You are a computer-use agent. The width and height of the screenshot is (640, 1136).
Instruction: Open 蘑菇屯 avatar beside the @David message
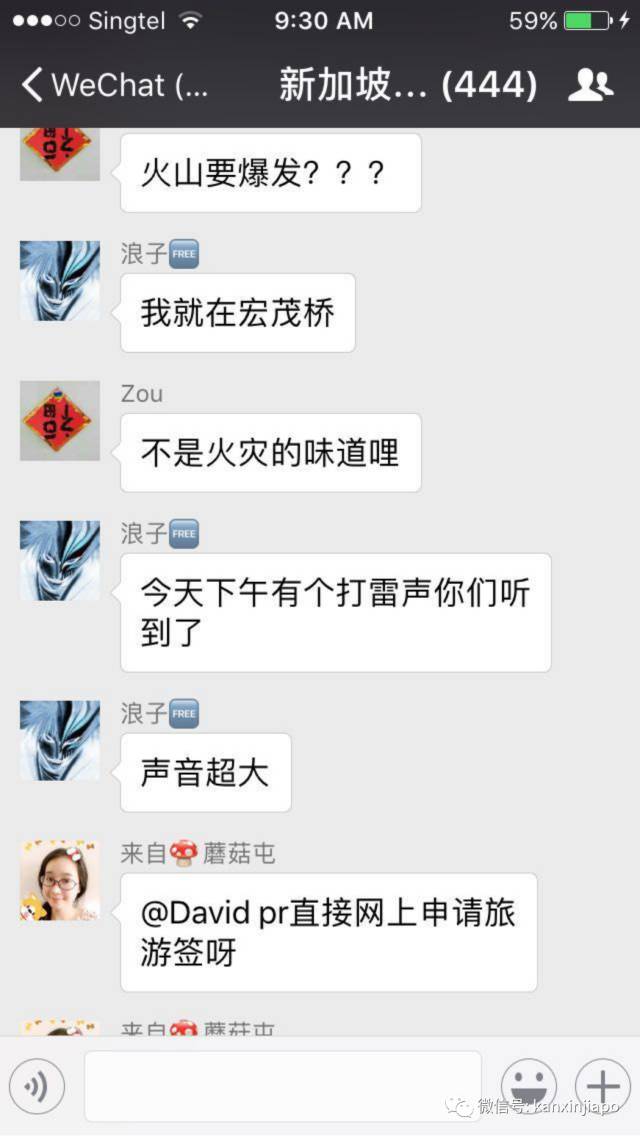click(x=60, y=880)
